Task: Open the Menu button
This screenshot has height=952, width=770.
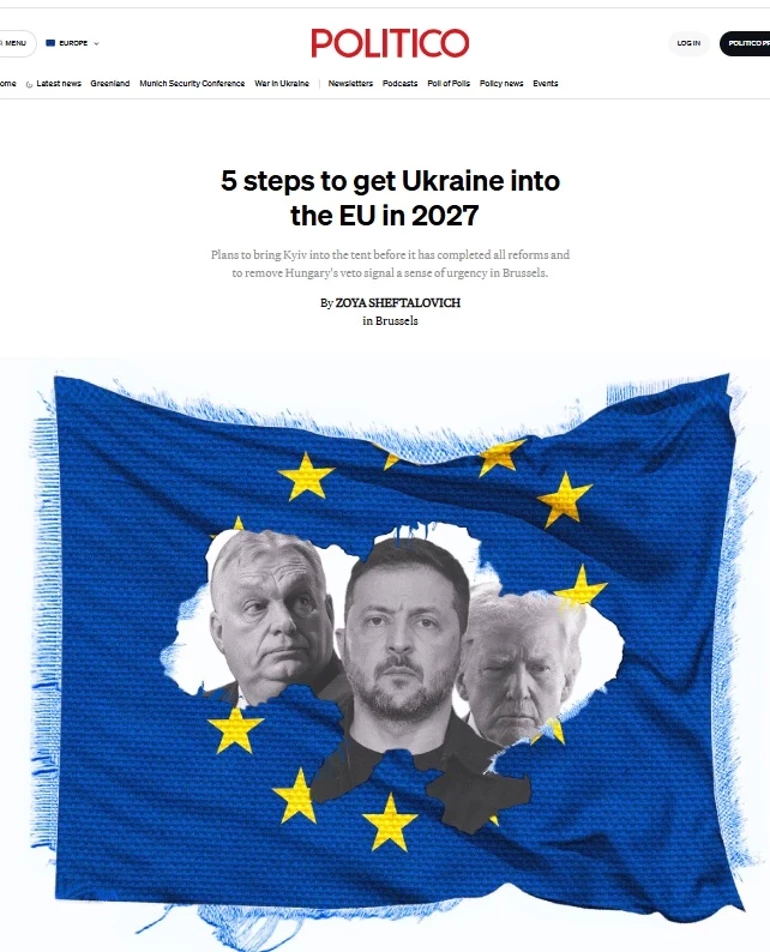Action: pos(14,43)
